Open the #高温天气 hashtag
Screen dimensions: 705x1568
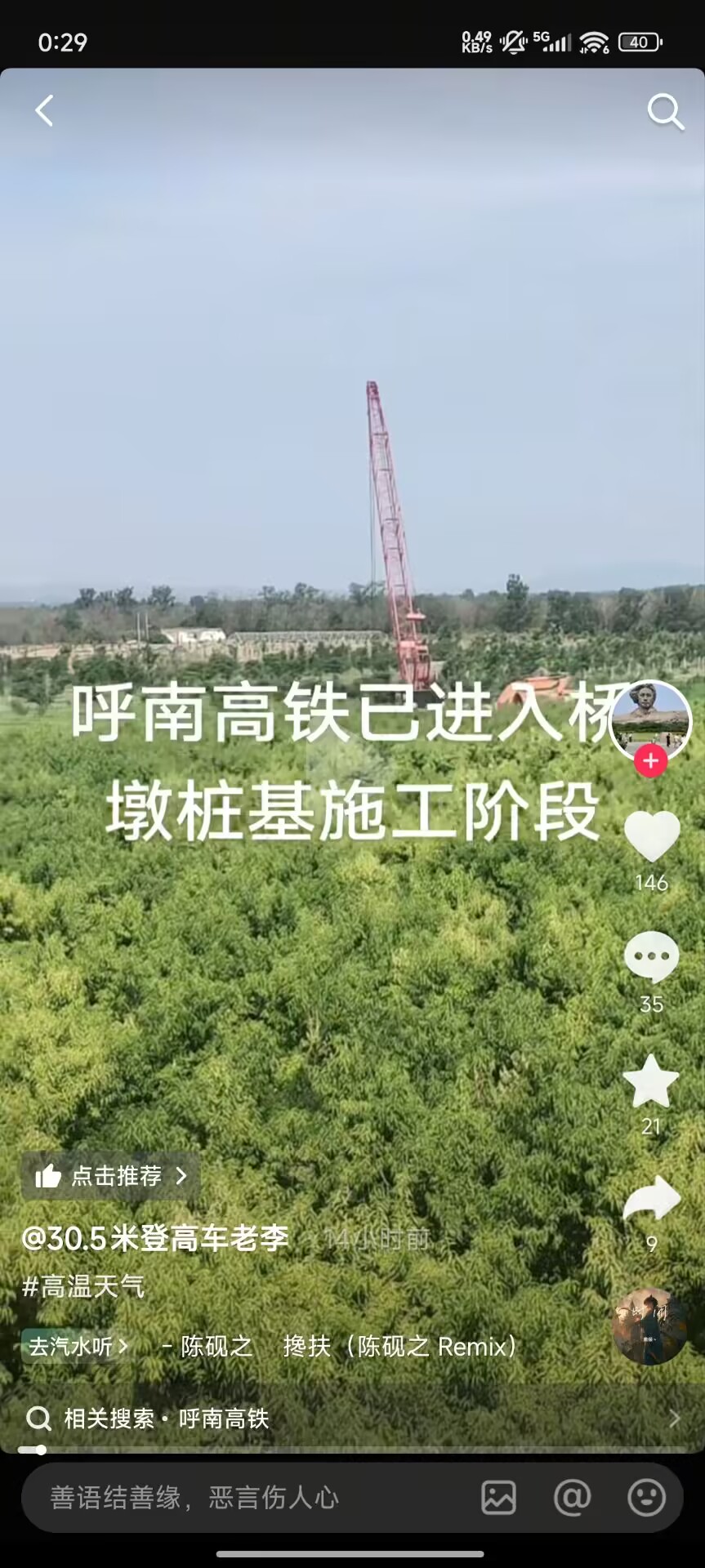[x=83, y=1287]
